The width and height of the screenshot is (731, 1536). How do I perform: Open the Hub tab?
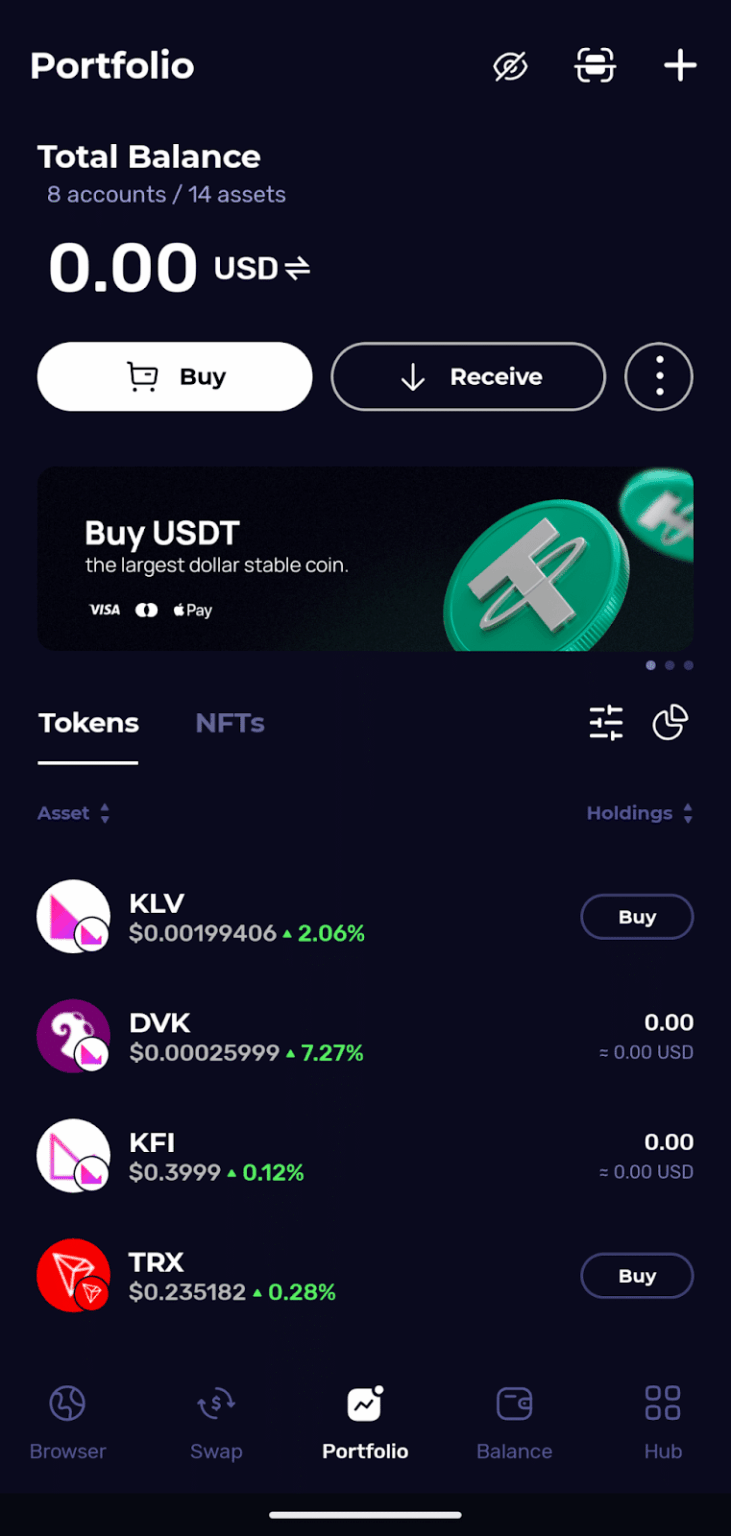[662, 1422]
